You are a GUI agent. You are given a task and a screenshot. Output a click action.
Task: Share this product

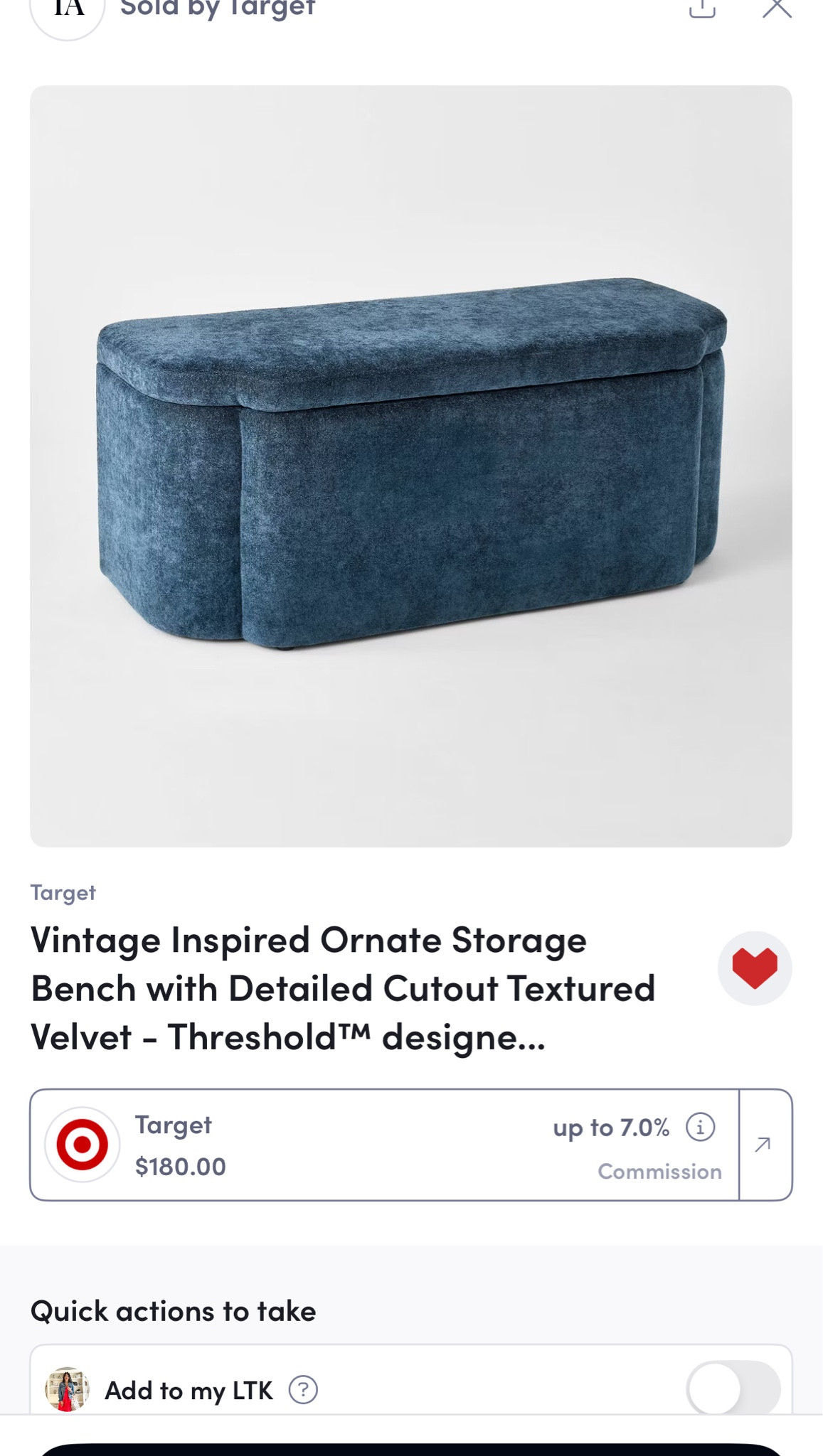[x=702, y=9]
